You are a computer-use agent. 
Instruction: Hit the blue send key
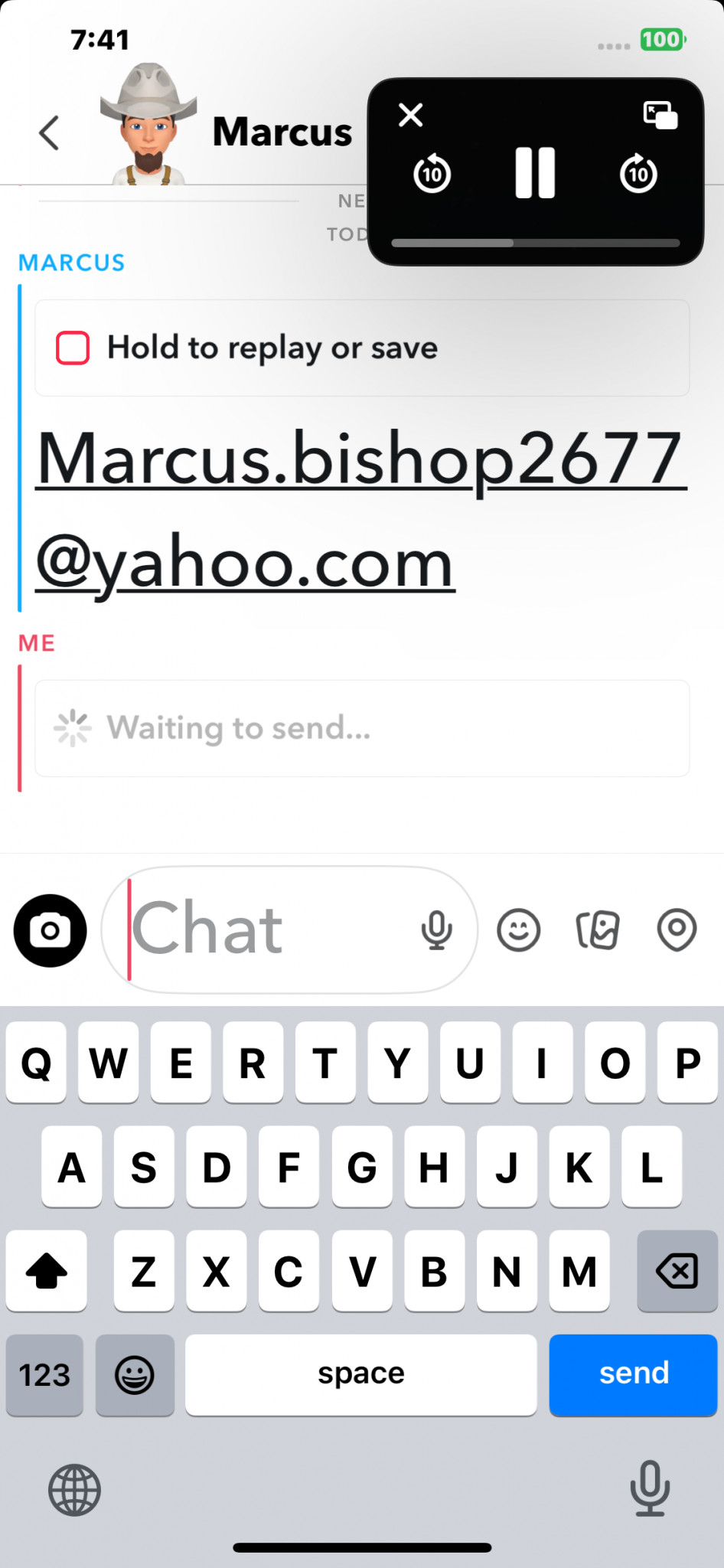(633, 1374)
